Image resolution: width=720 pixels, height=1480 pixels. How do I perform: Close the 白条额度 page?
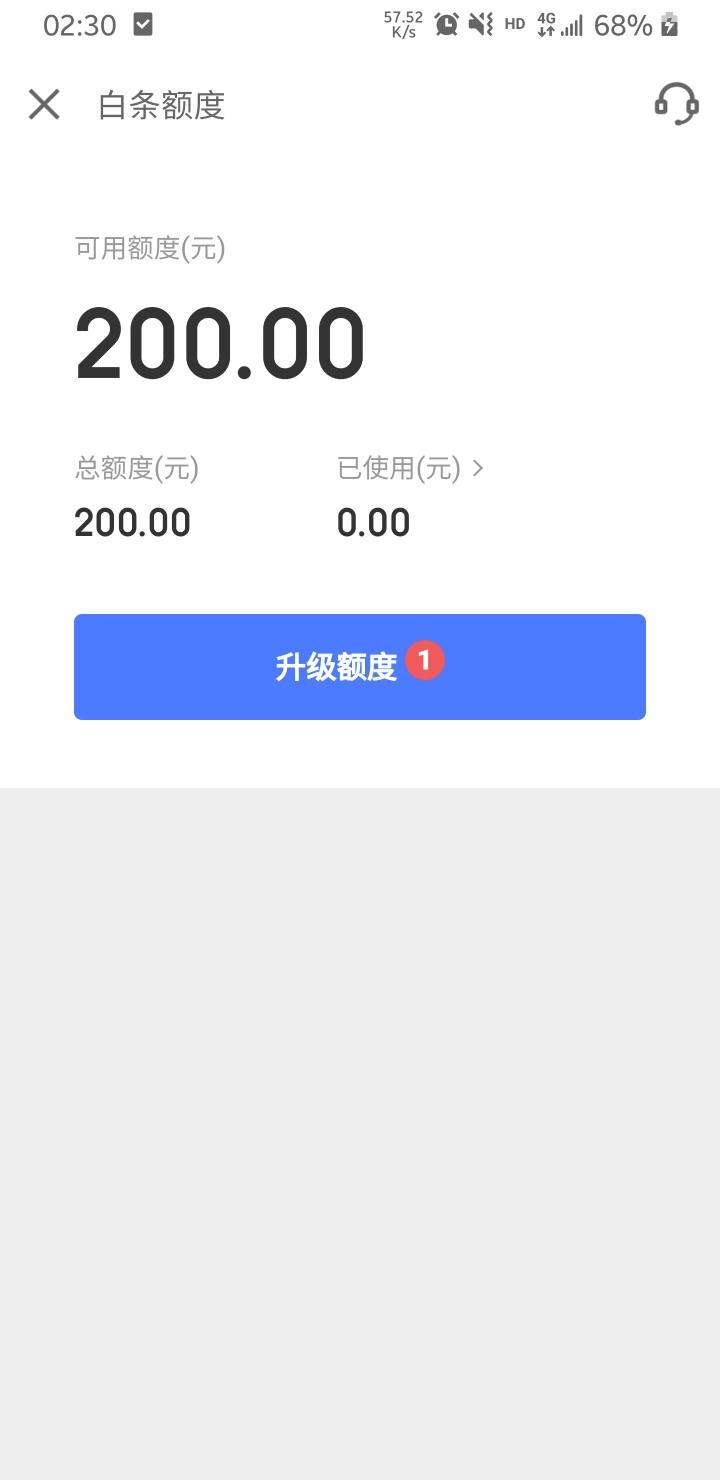coord(44,104)
